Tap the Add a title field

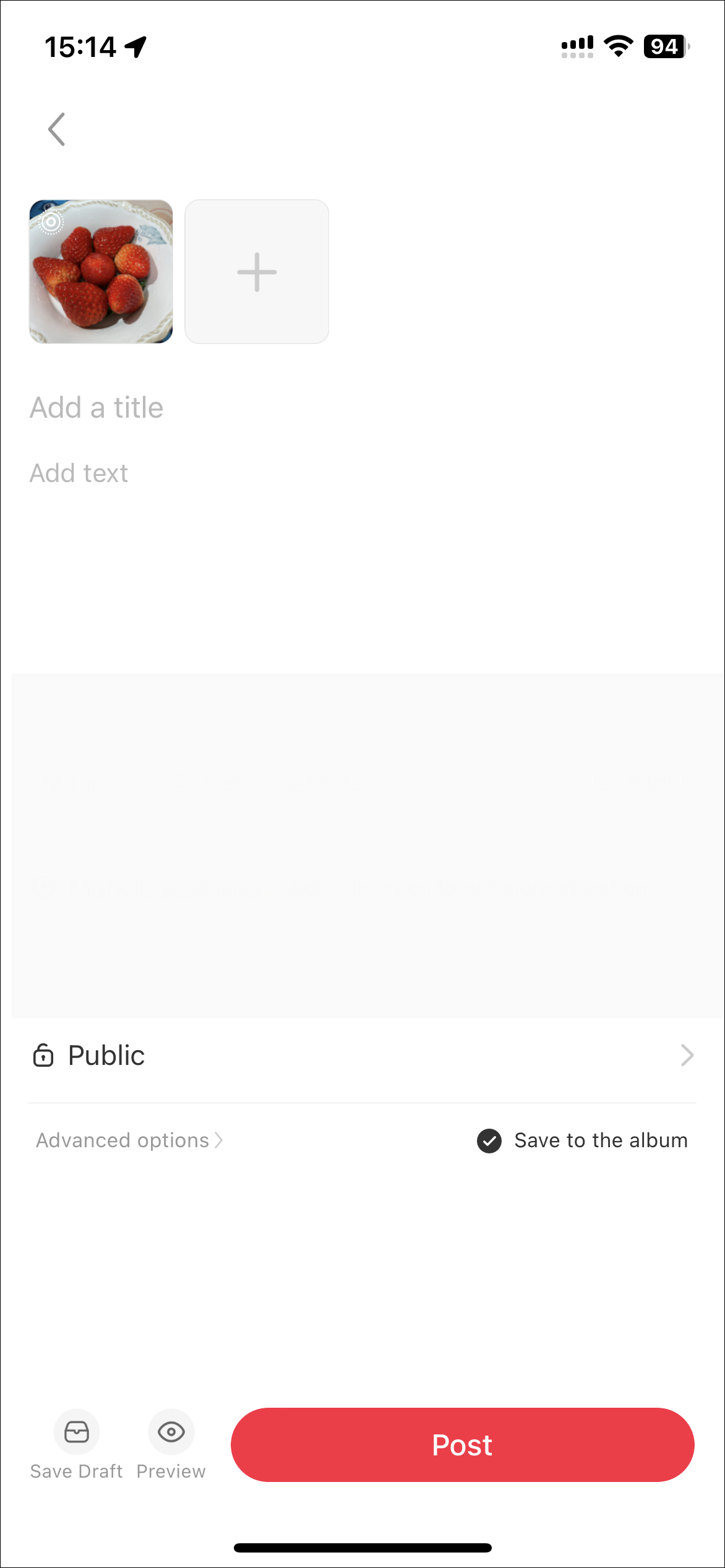[97, 408]
